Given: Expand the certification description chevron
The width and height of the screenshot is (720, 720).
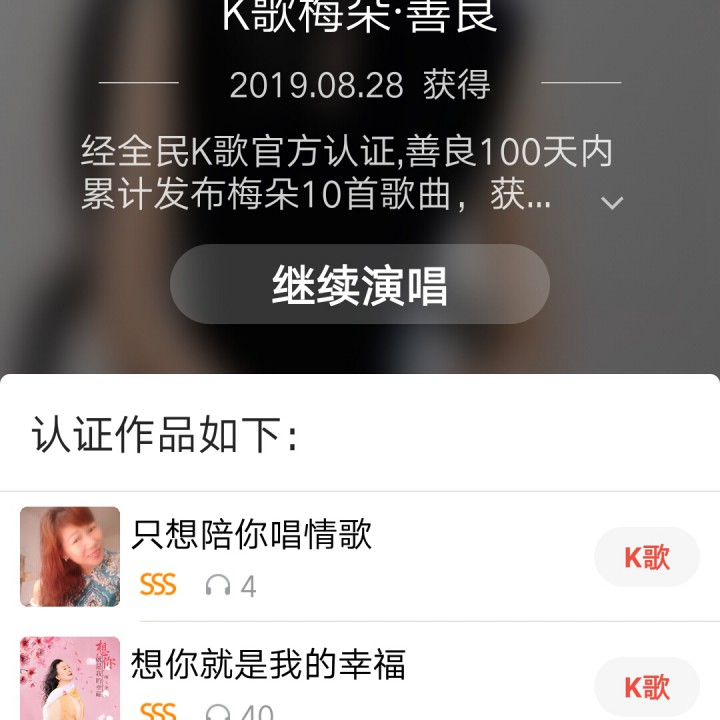Looking at the screenshot, I should pyautogui.click(x=612, y=203).
